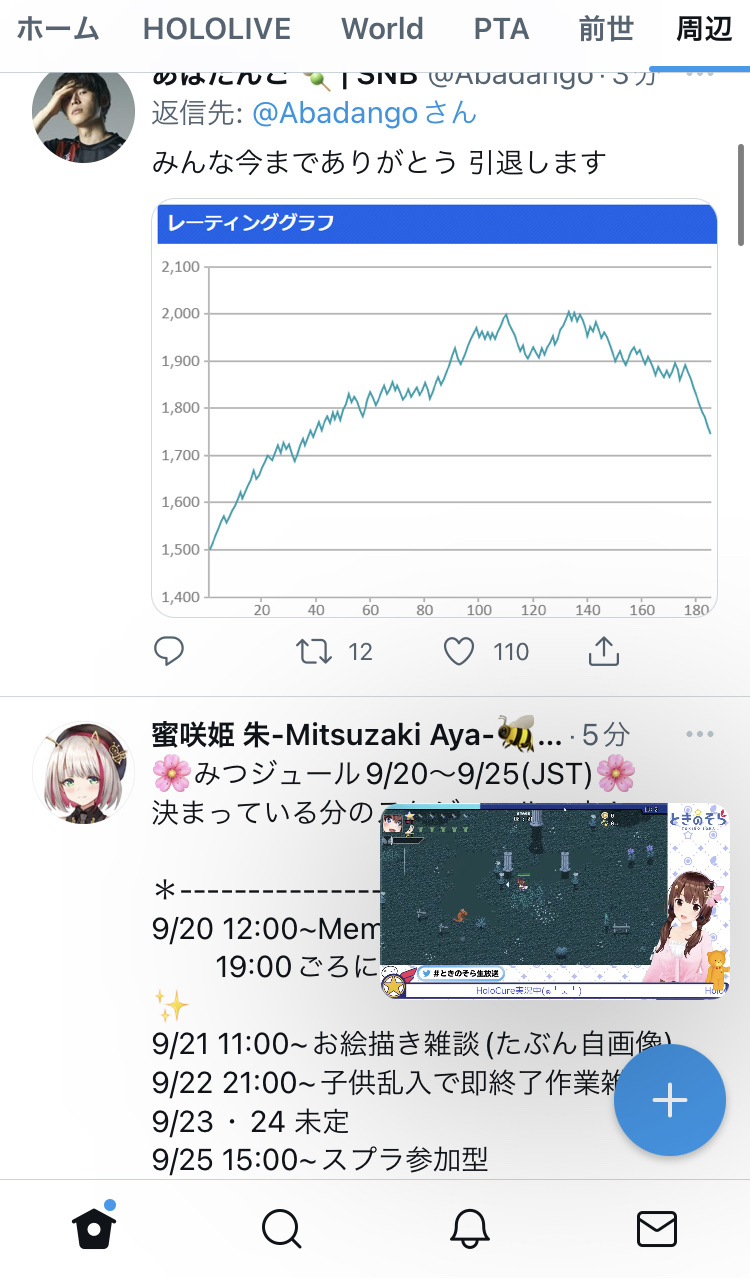Screen dimensions: 750x1278
Task: Select the PTA tab
Action: [x=501, y=29]
